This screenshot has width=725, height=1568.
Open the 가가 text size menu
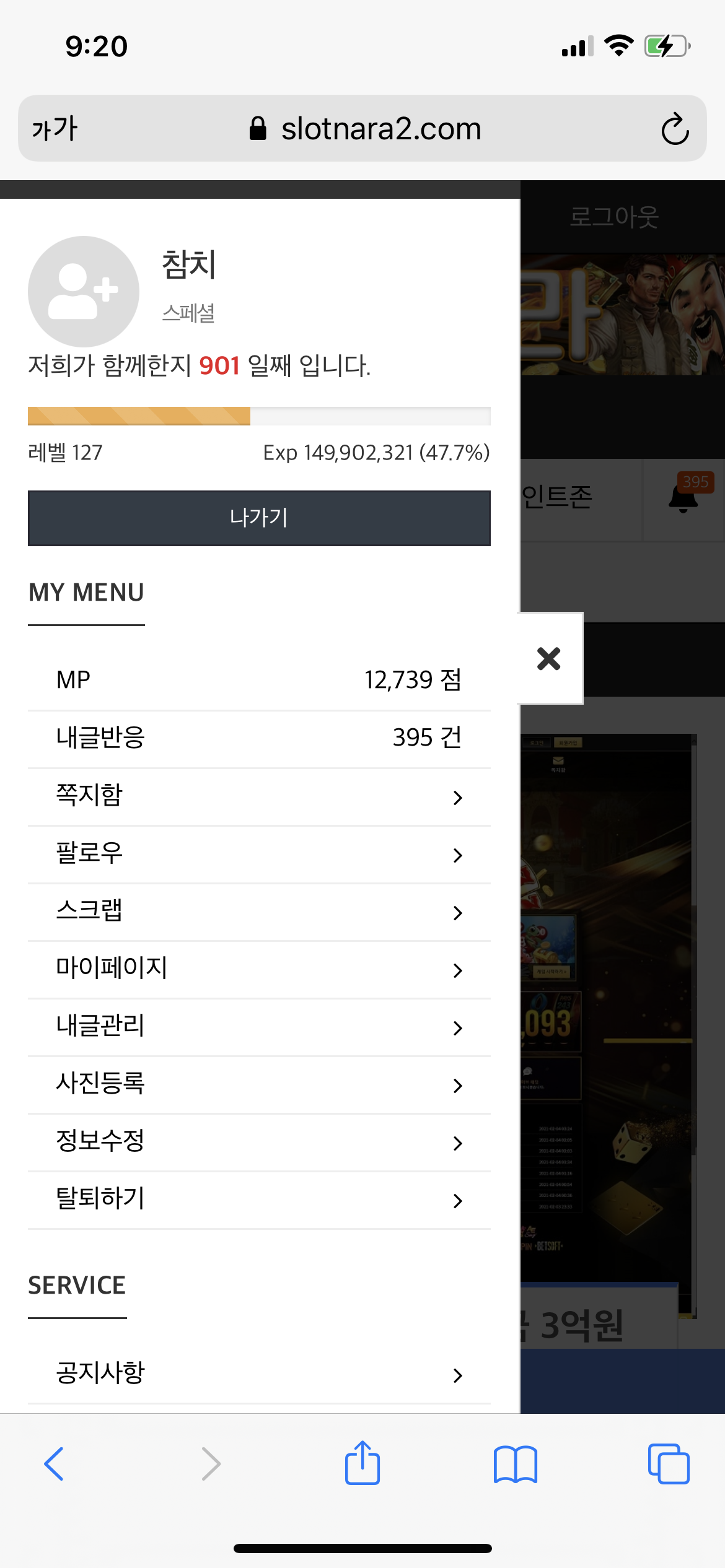pyautogui.click(x=55, y=129)
